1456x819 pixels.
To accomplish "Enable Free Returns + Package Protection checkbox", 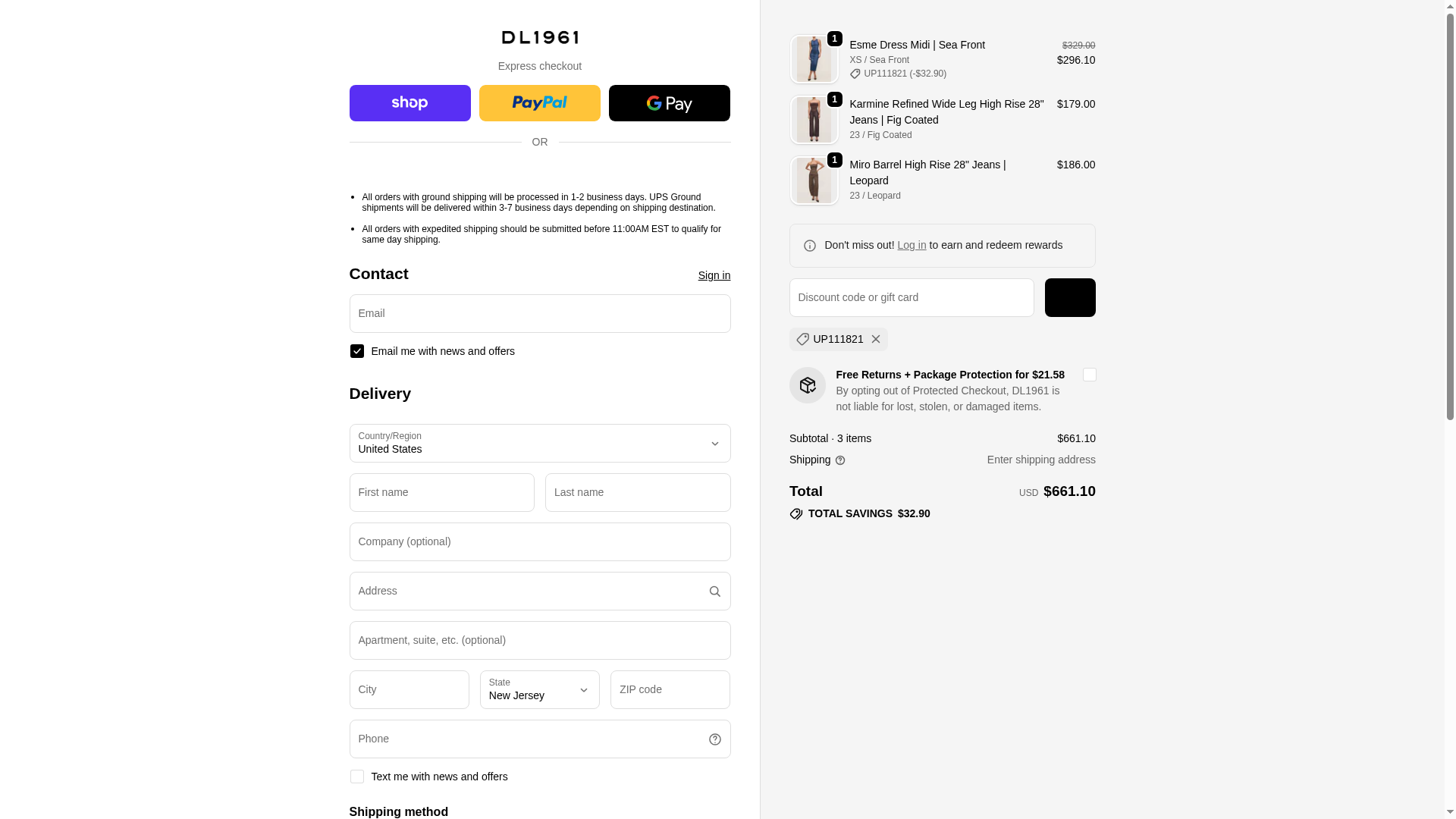I will click(x=1089, y=375).
